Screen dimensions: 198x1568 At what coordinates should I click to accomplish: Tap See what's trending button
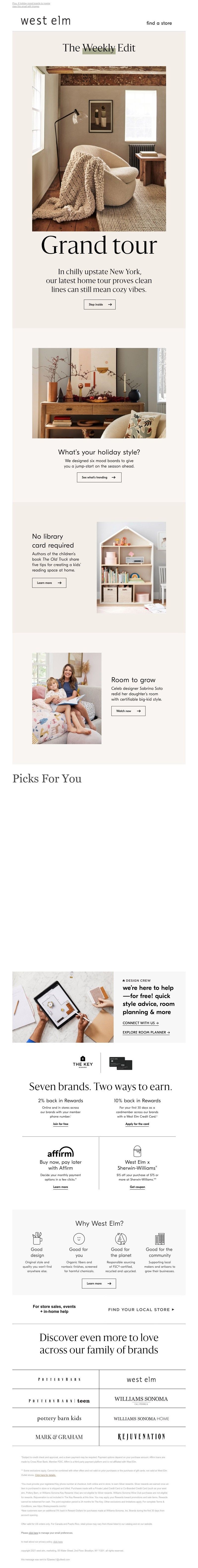pyautogui.click(x=99, y=477)
